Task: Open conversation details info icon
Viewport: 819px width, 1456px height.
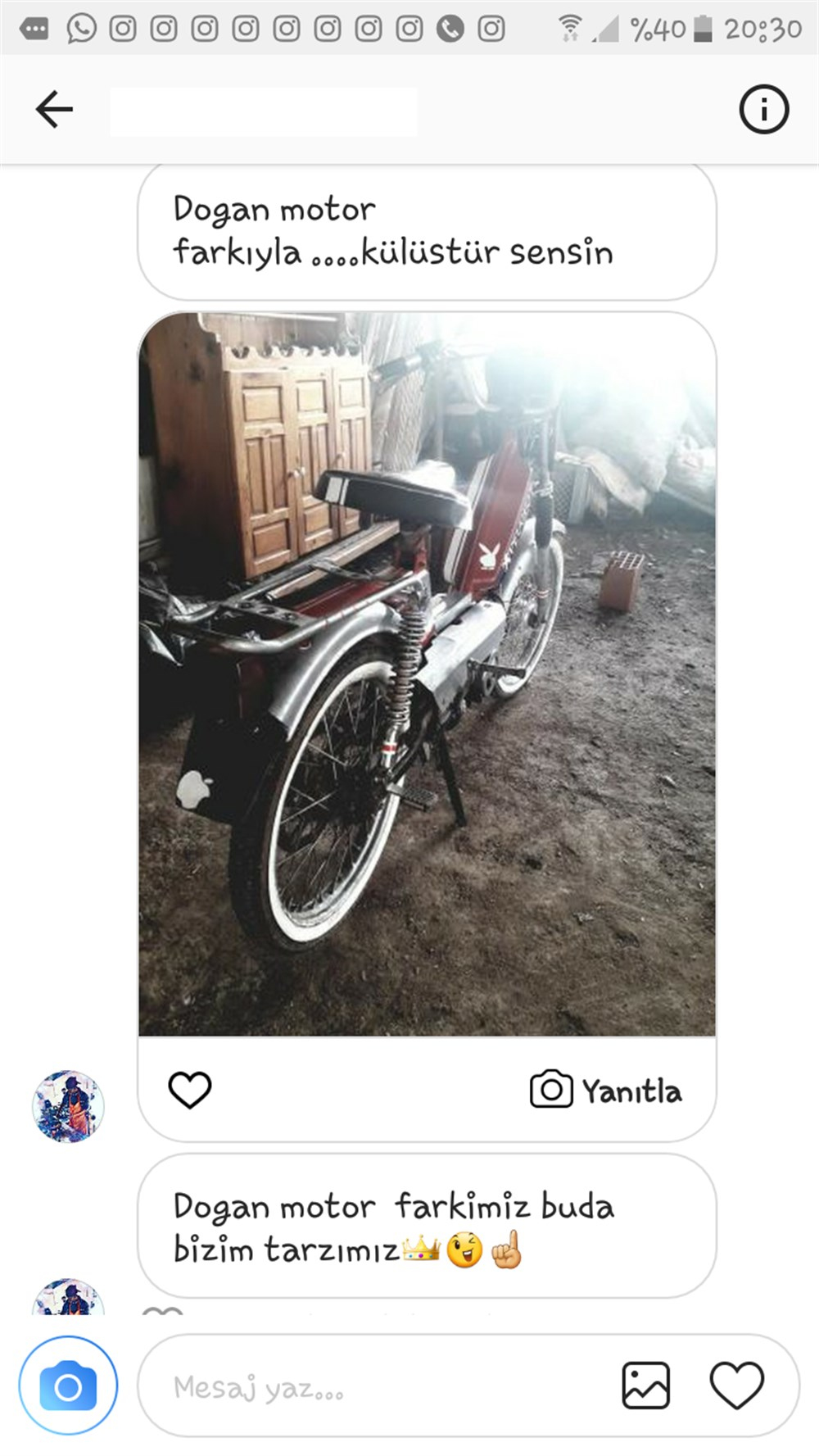Action: (763, 109)
